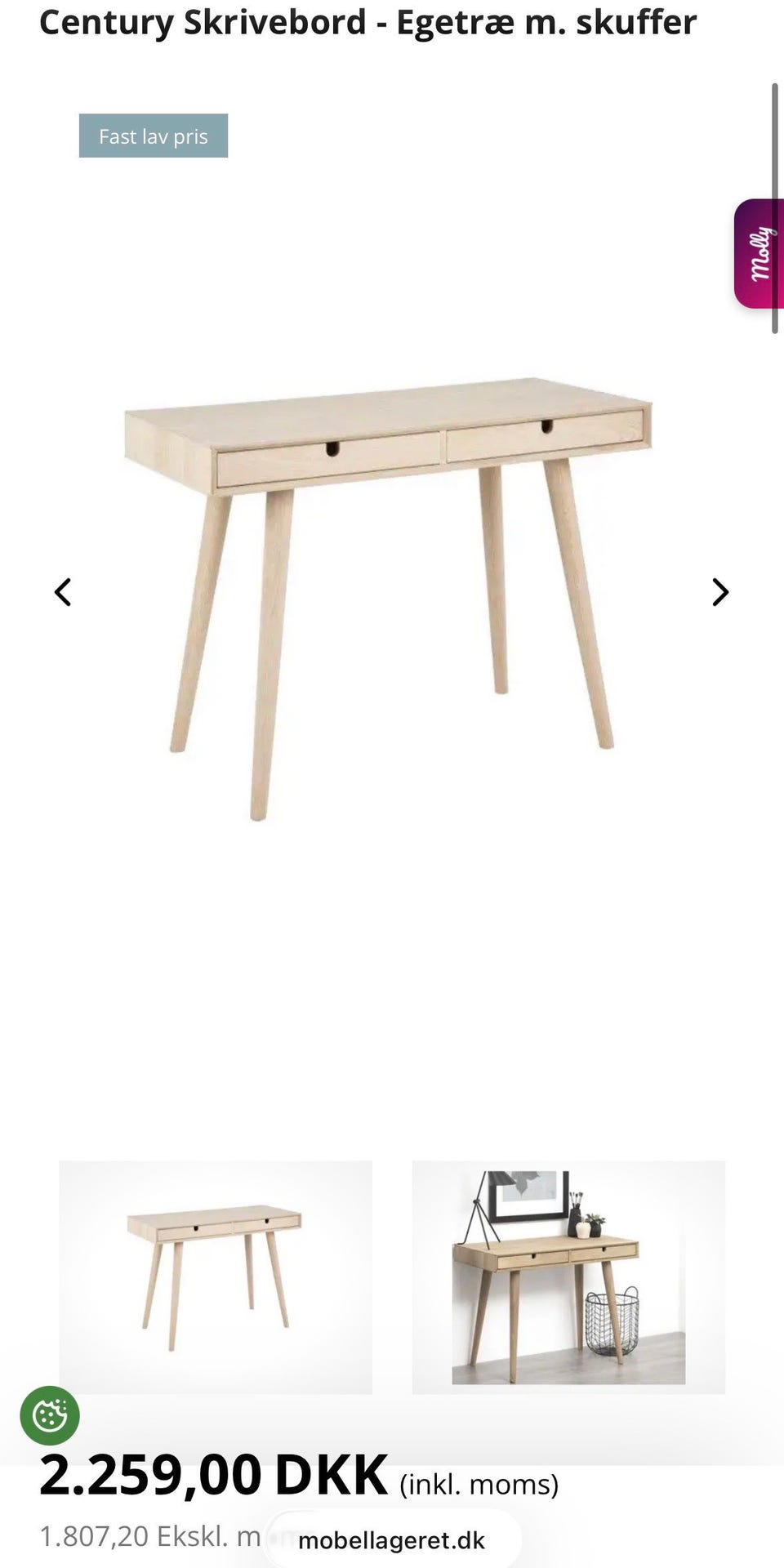Show the previous product image

click(63, 592)
